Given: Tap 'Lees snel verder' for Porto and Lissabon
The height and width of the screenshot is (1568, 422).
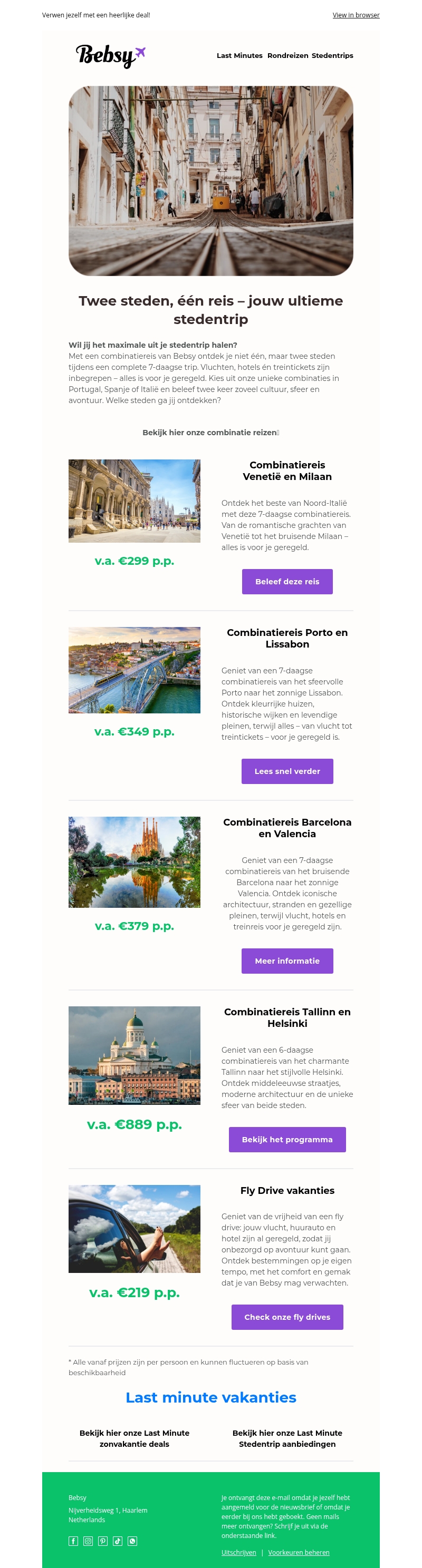Looking at the screenshot, I should (287, 771).
